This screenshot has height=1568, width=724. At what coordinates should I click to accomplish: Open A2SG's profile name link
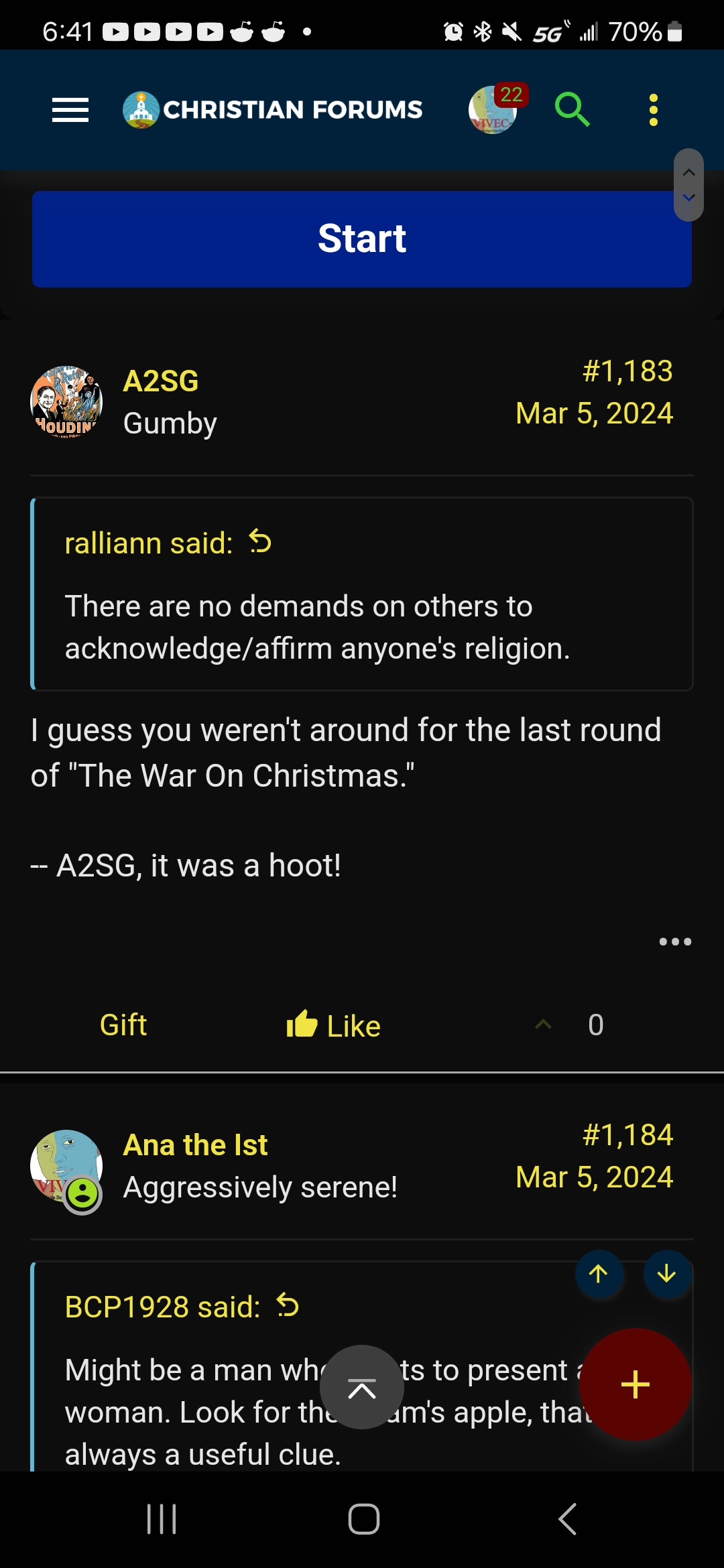pyautogui.click(x=161, y=381)
